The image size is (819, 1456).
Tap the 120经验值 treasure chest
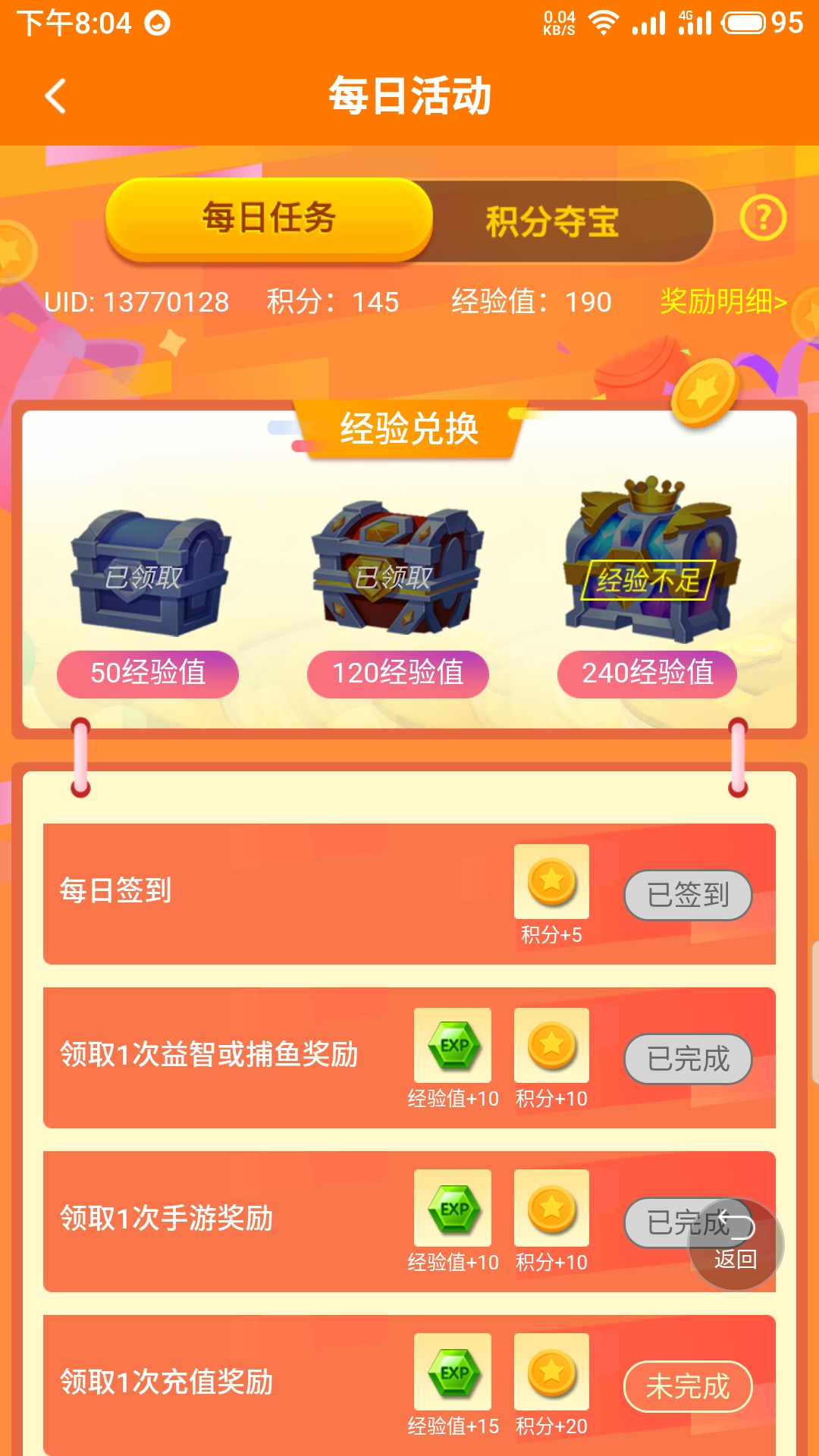397,569
